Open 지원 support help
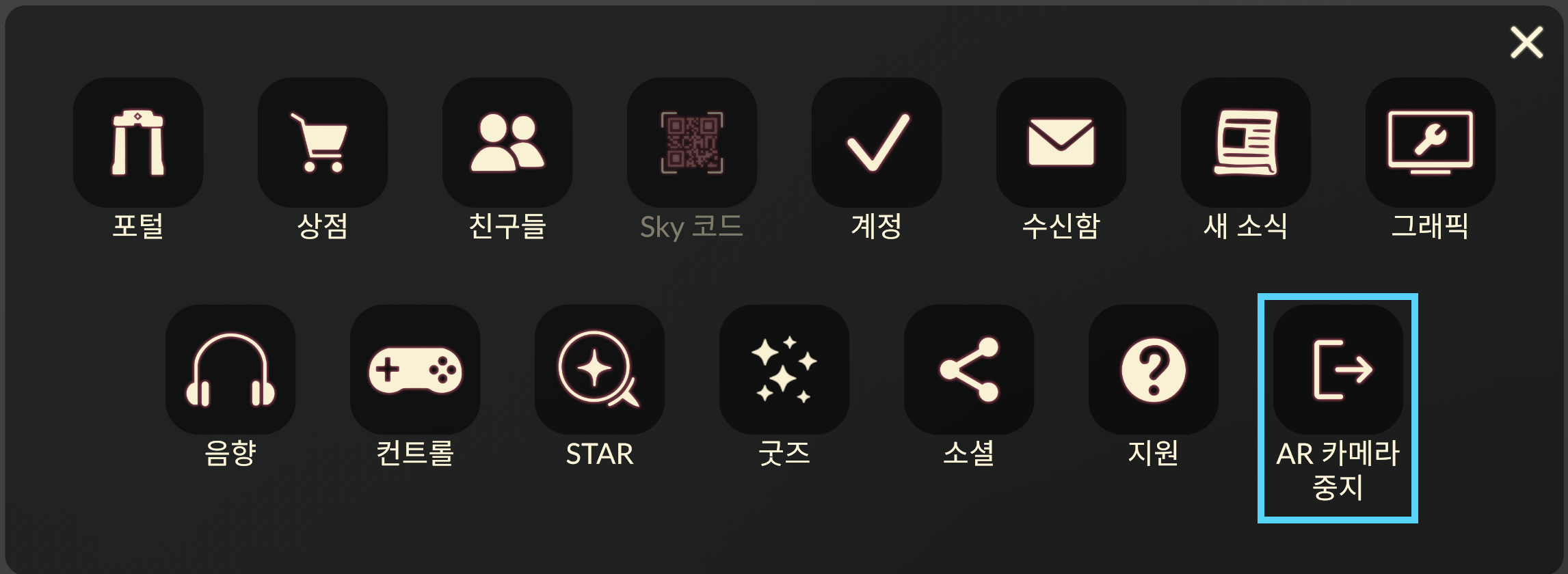1568x574 pixels. click(1154, 369)
